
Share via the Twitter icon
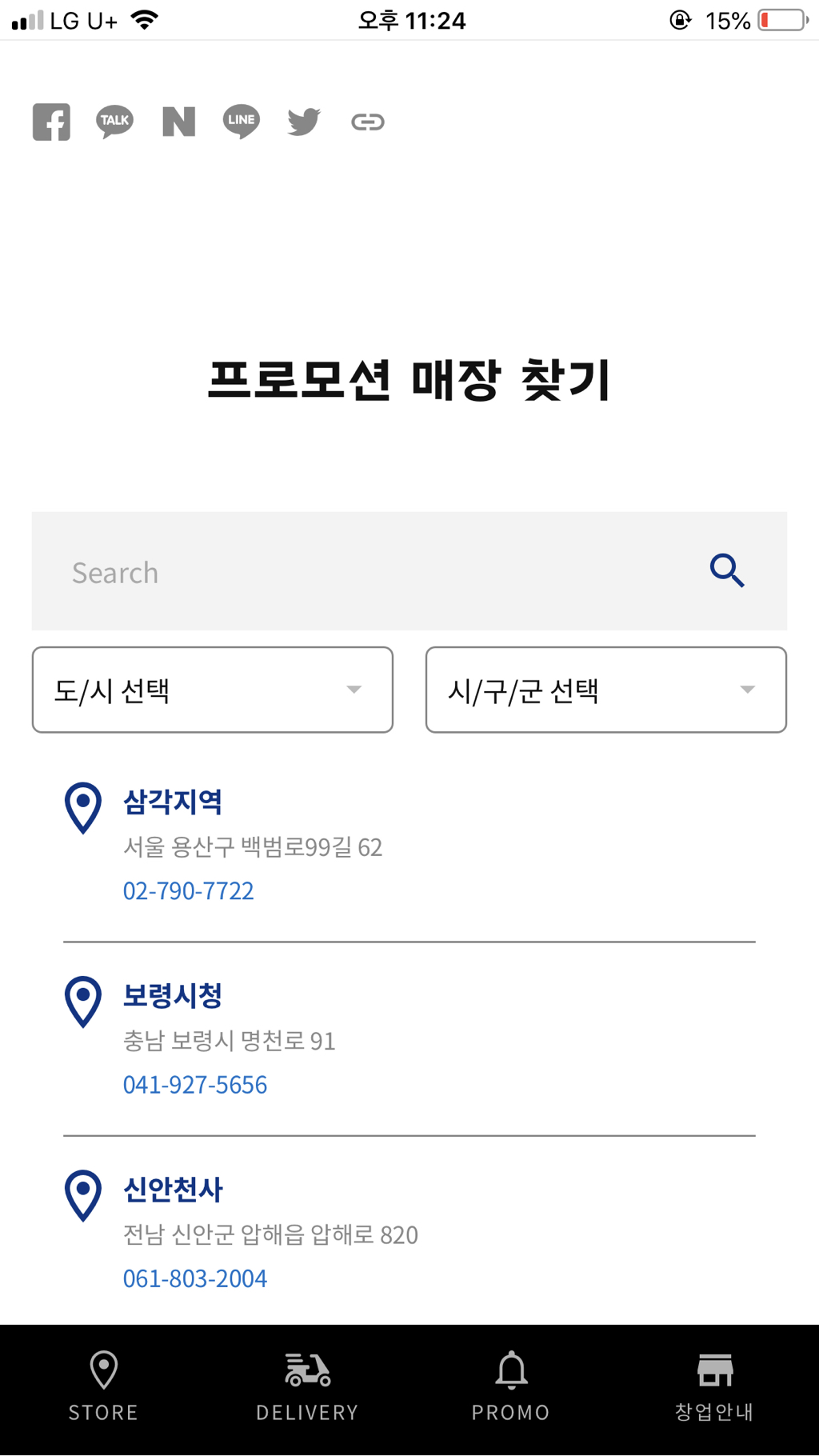pos(304,122)
